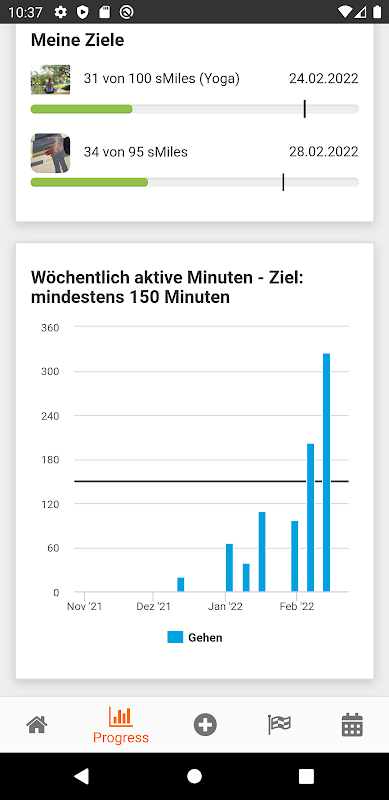Go to the Home tab
This screenshot has width=389, height=800.
37,724
